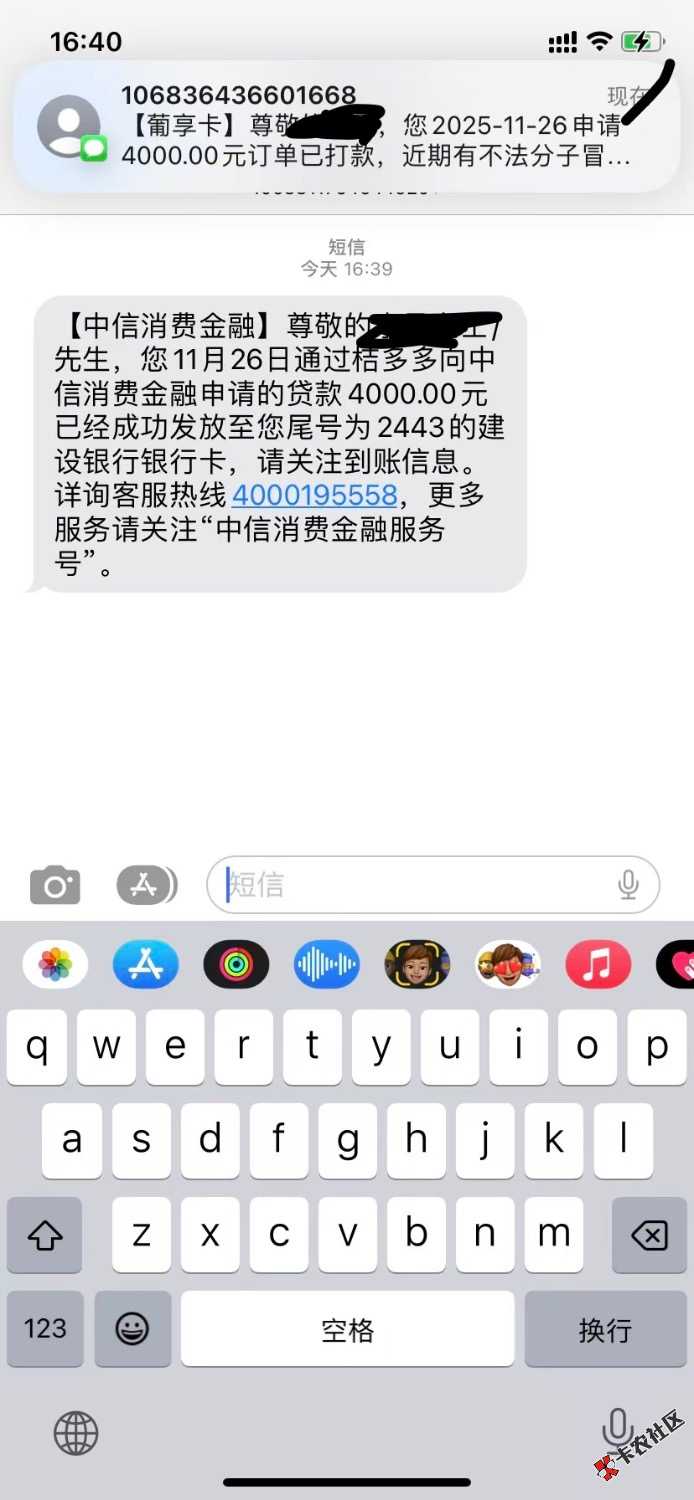Image resolution: width=694 pixels, height=1500 pixels.
Task: Toggle the App Store apps button
Action: tap(146, 885)
